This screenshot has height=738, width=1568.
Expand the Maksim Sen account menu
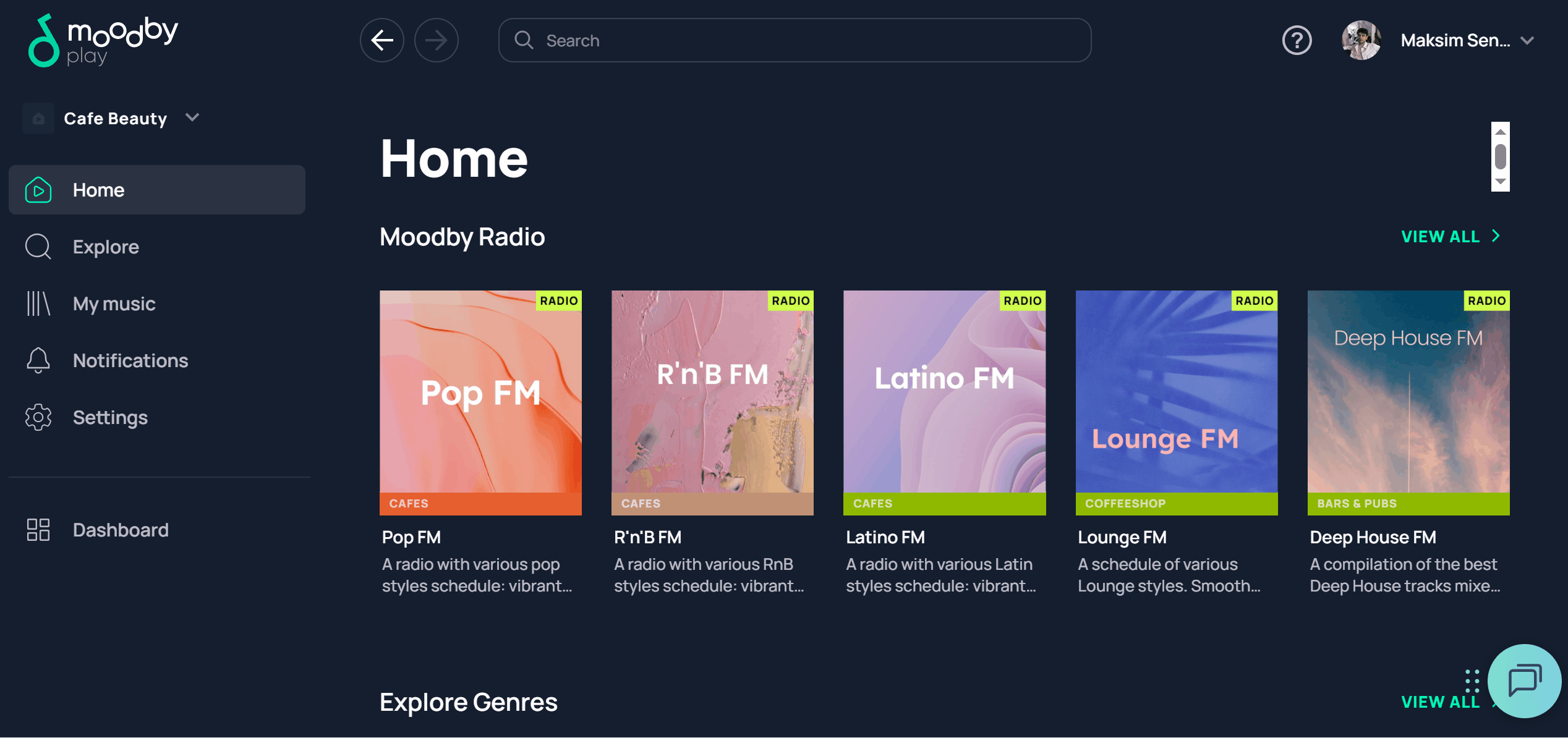coord(1527,41)
